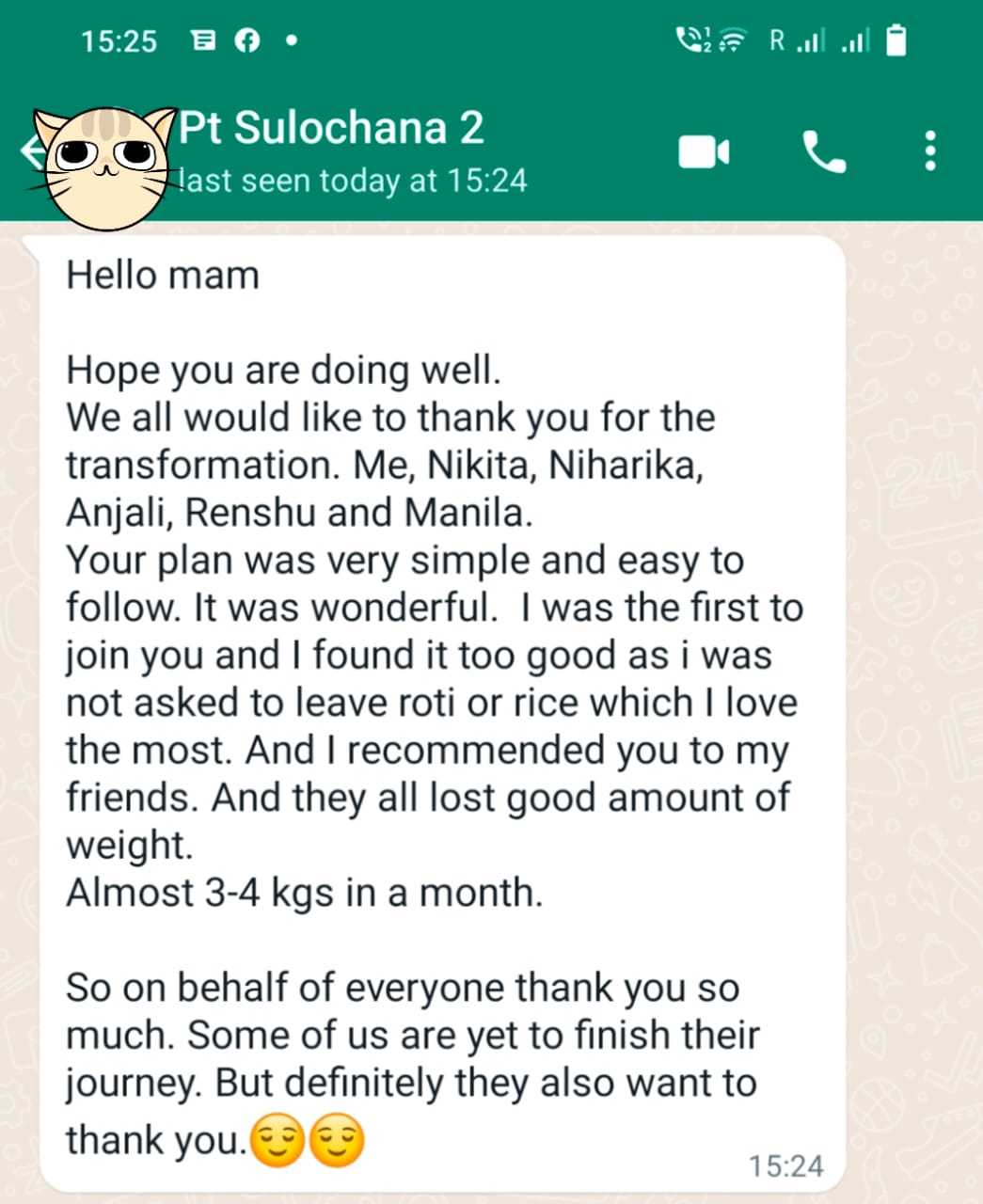This screenshot has width=983, height=1204.
Task: Open the three-dot overflow menu
Action: (x=929, y=151)
